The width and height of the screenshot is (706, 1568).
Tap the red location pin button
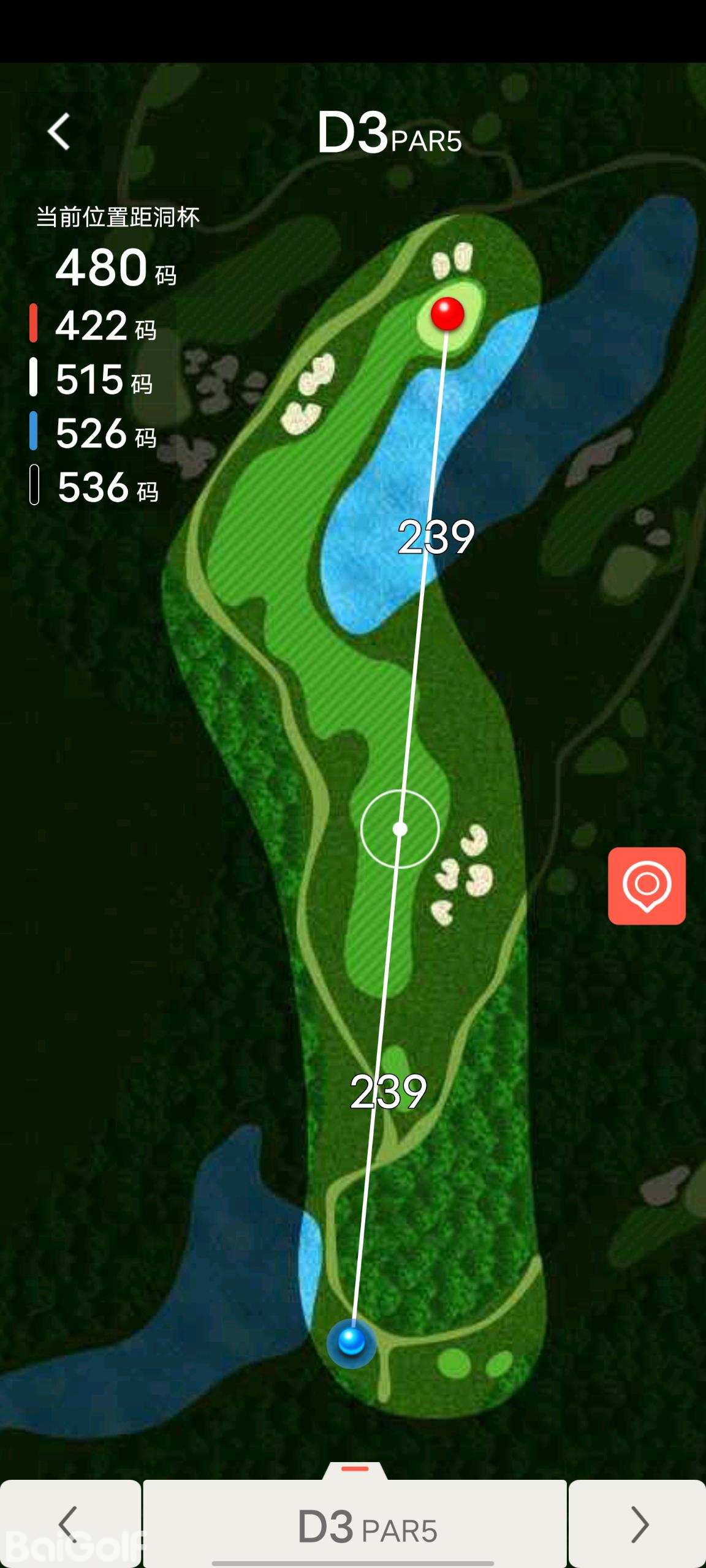[647, 886]
